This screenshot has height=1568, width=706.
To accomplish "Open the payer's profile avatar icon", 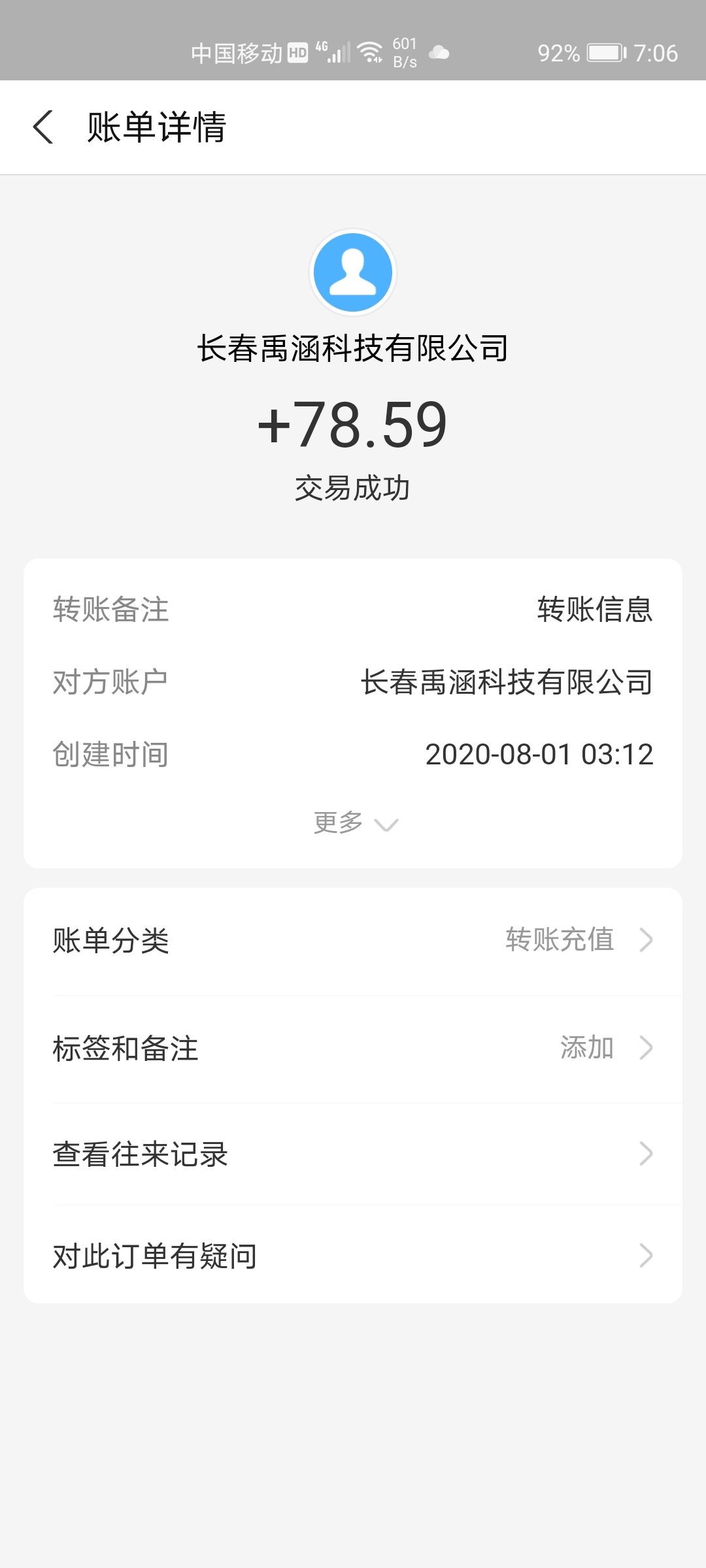I will coord(353,272).
